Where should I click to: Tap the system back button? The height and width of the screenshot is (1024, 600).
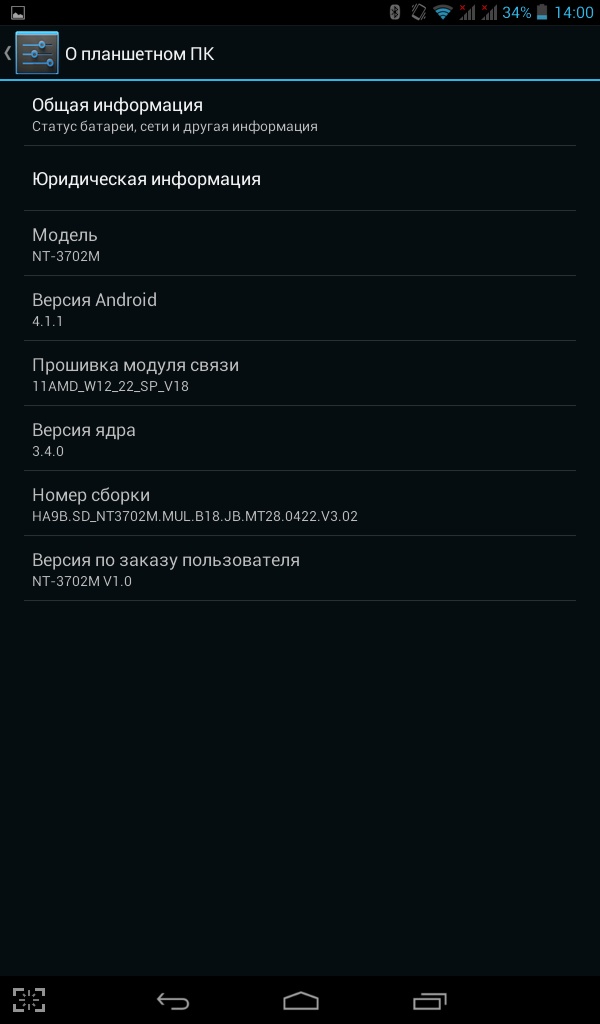(172, 1000)
